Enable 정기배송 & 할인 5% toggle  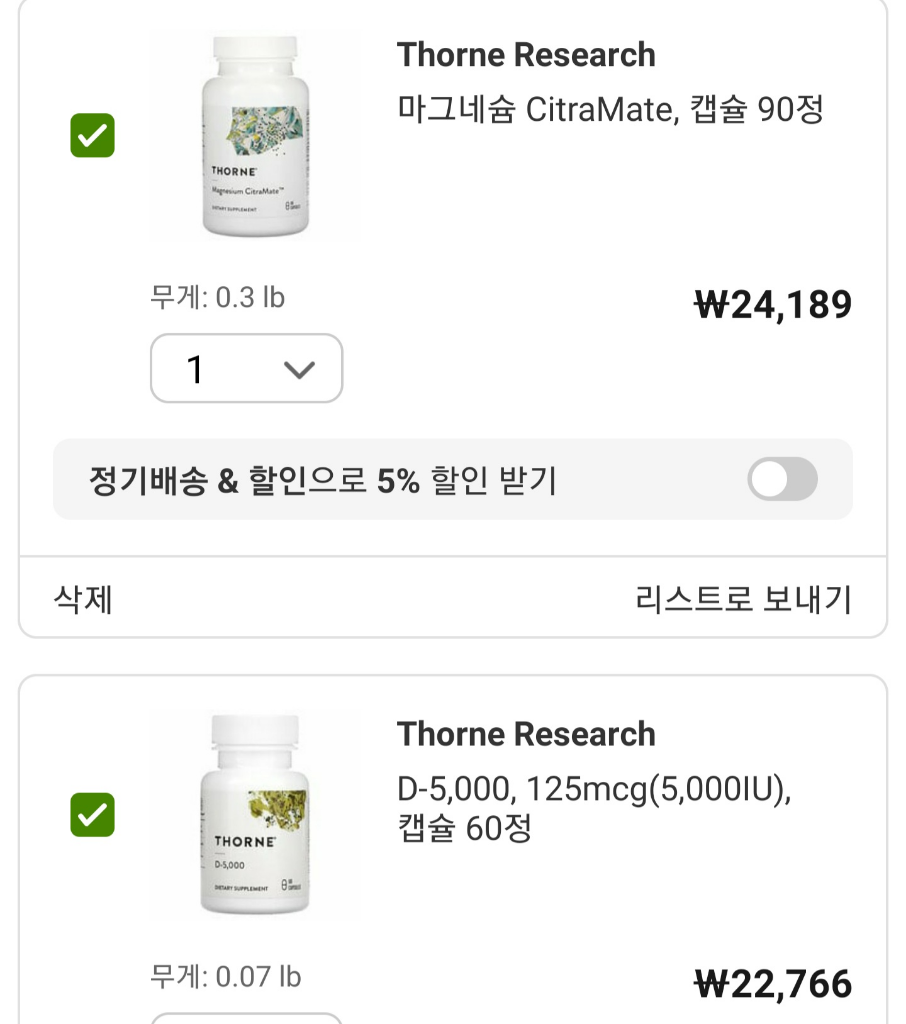coord(782,480)
